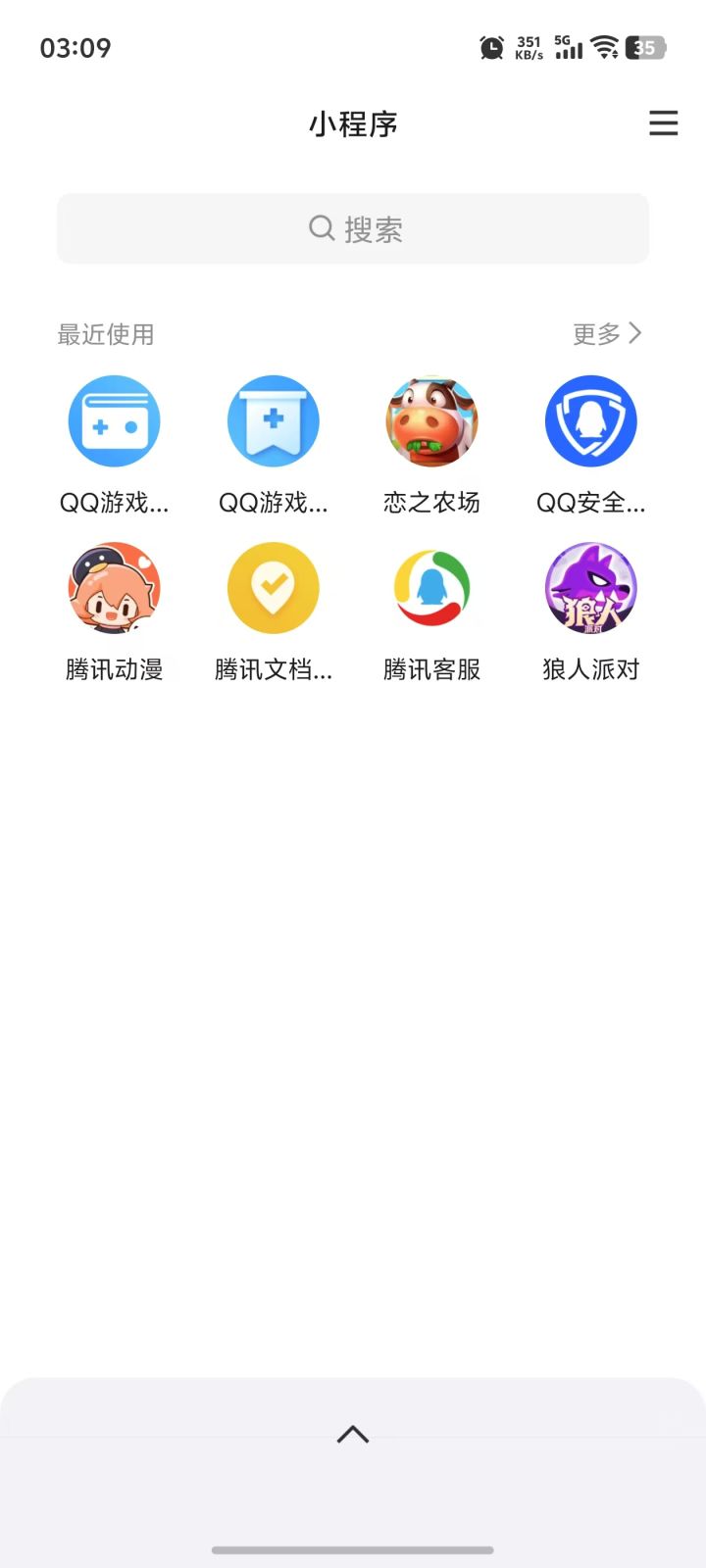Image resolution: width=706 pixels, height=1568 pixels.
Task: Open 腾讯动漫 mini program
Action: tap(115, 588)
